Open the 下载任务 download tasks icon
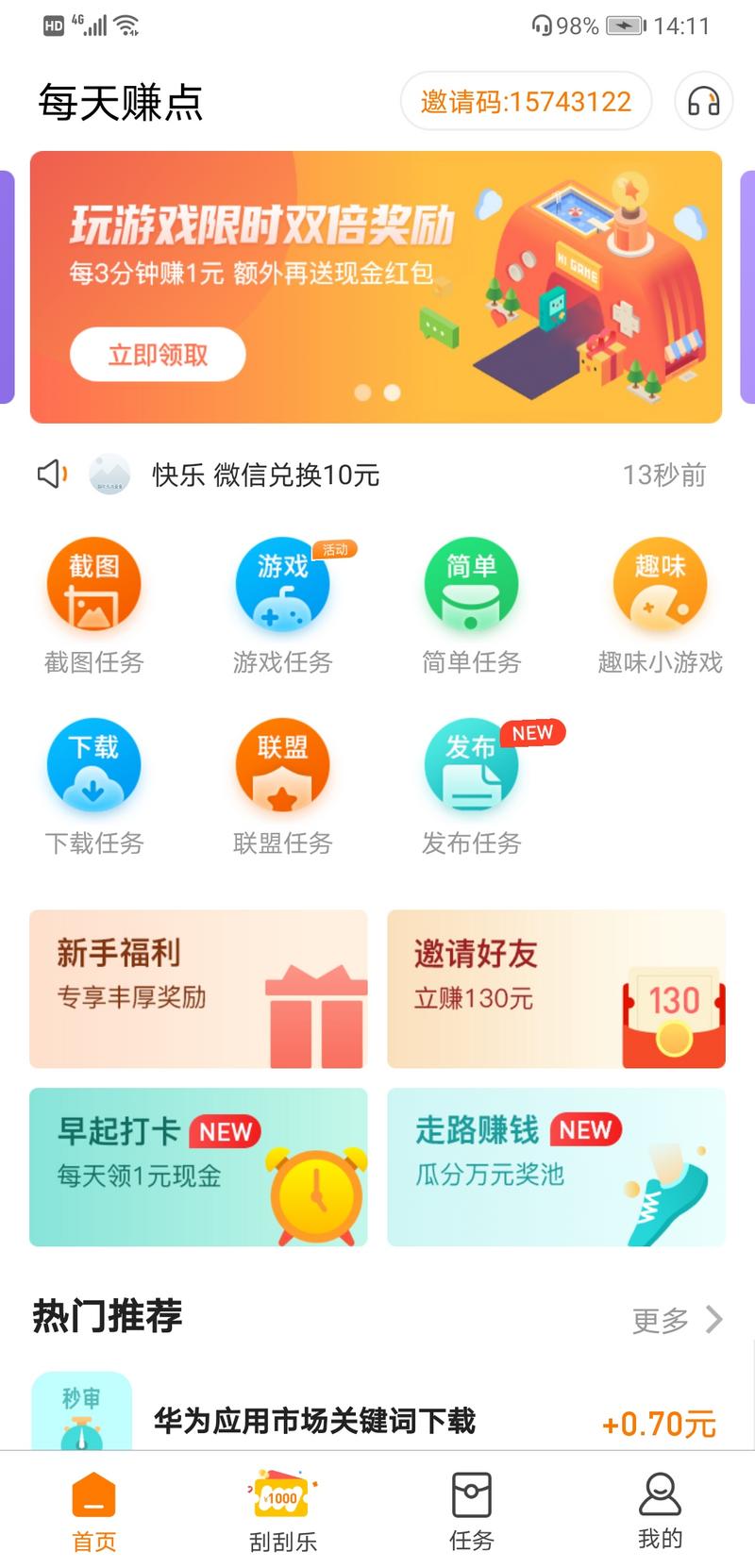Screen dimensions: 755x1568 coord(92,764)
